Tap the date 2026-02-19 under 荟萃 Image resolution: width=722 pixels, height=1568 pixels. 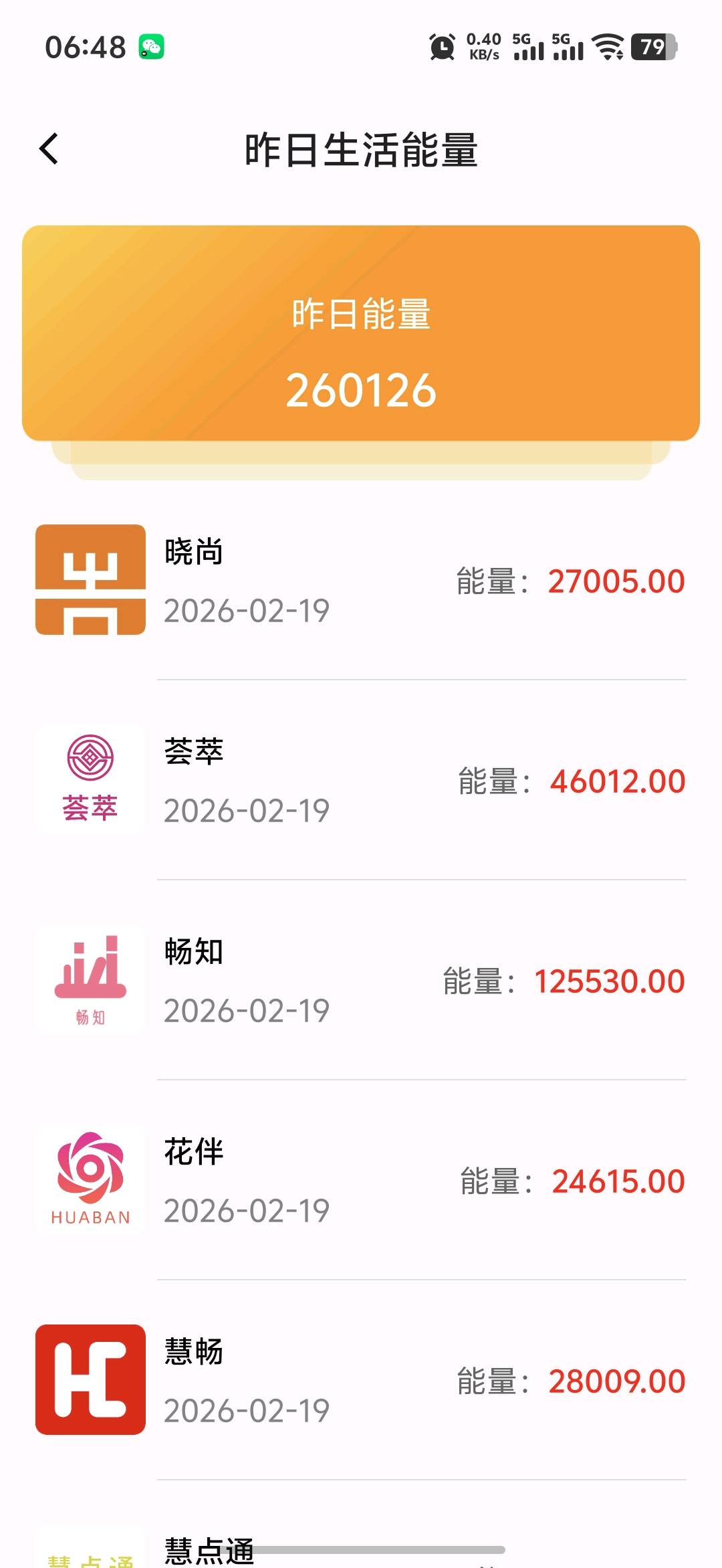coord(246,810)
